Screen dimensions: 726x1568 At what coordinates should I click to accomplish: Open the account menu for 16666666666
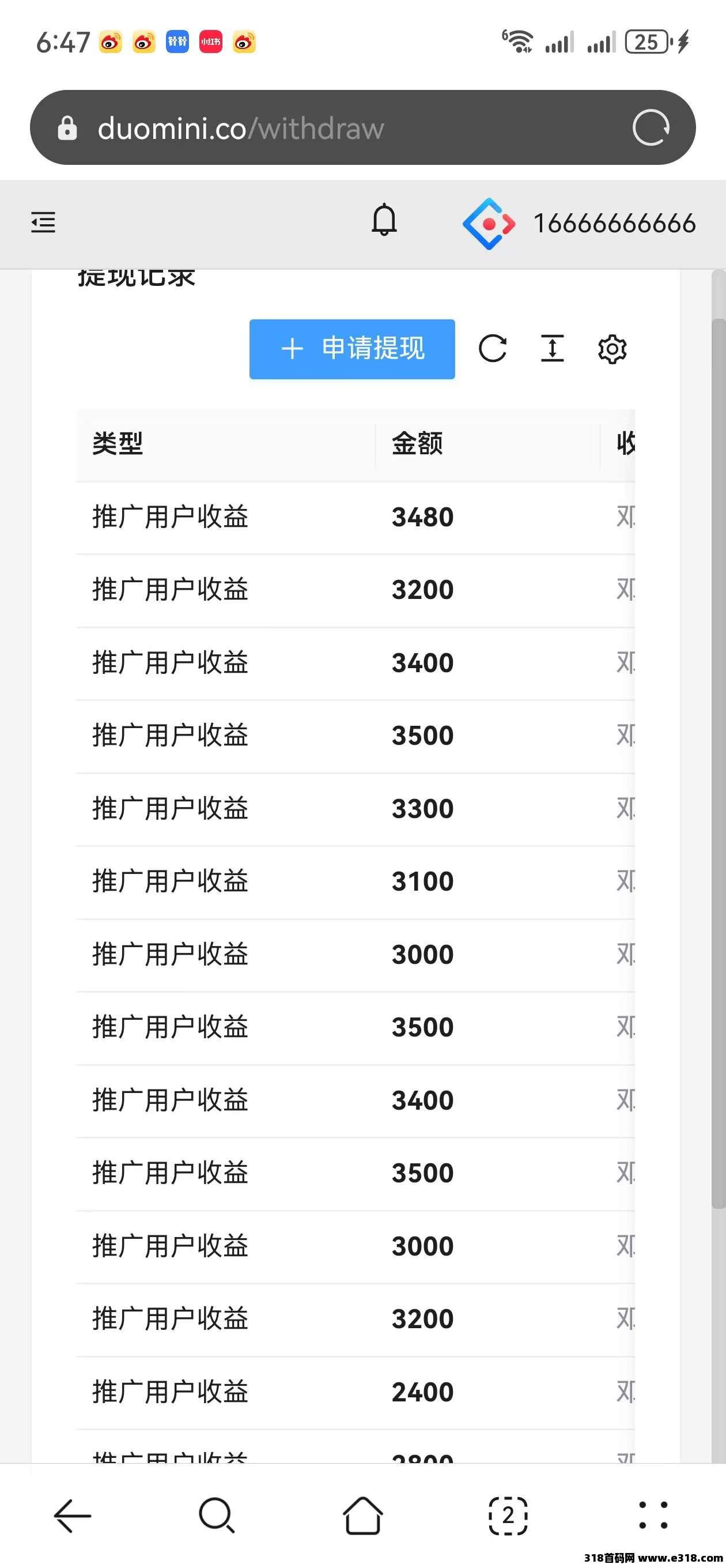(x=614, y=224)
